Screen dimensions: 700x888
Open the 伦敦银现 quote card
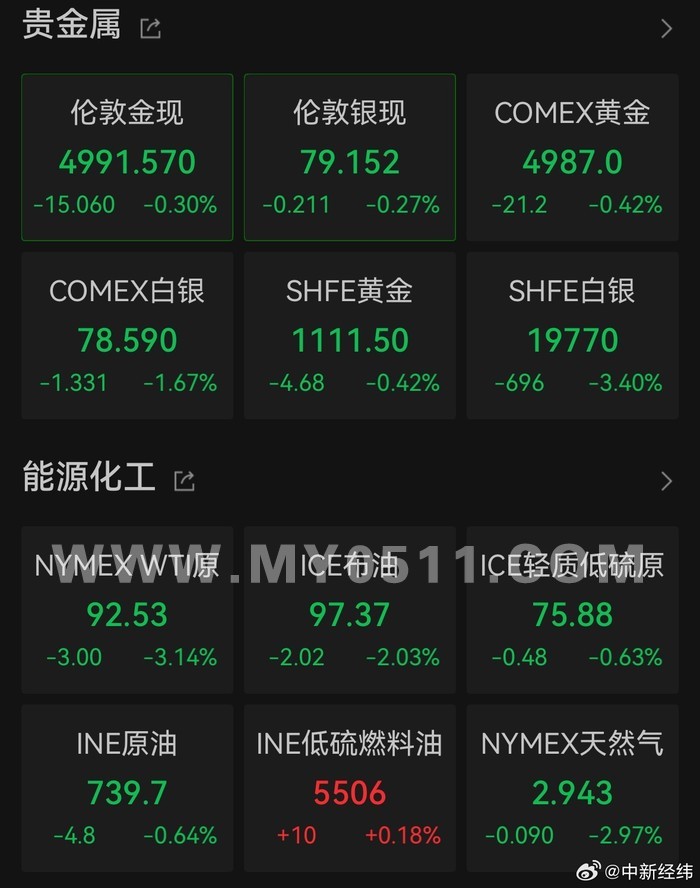(350, 157)
